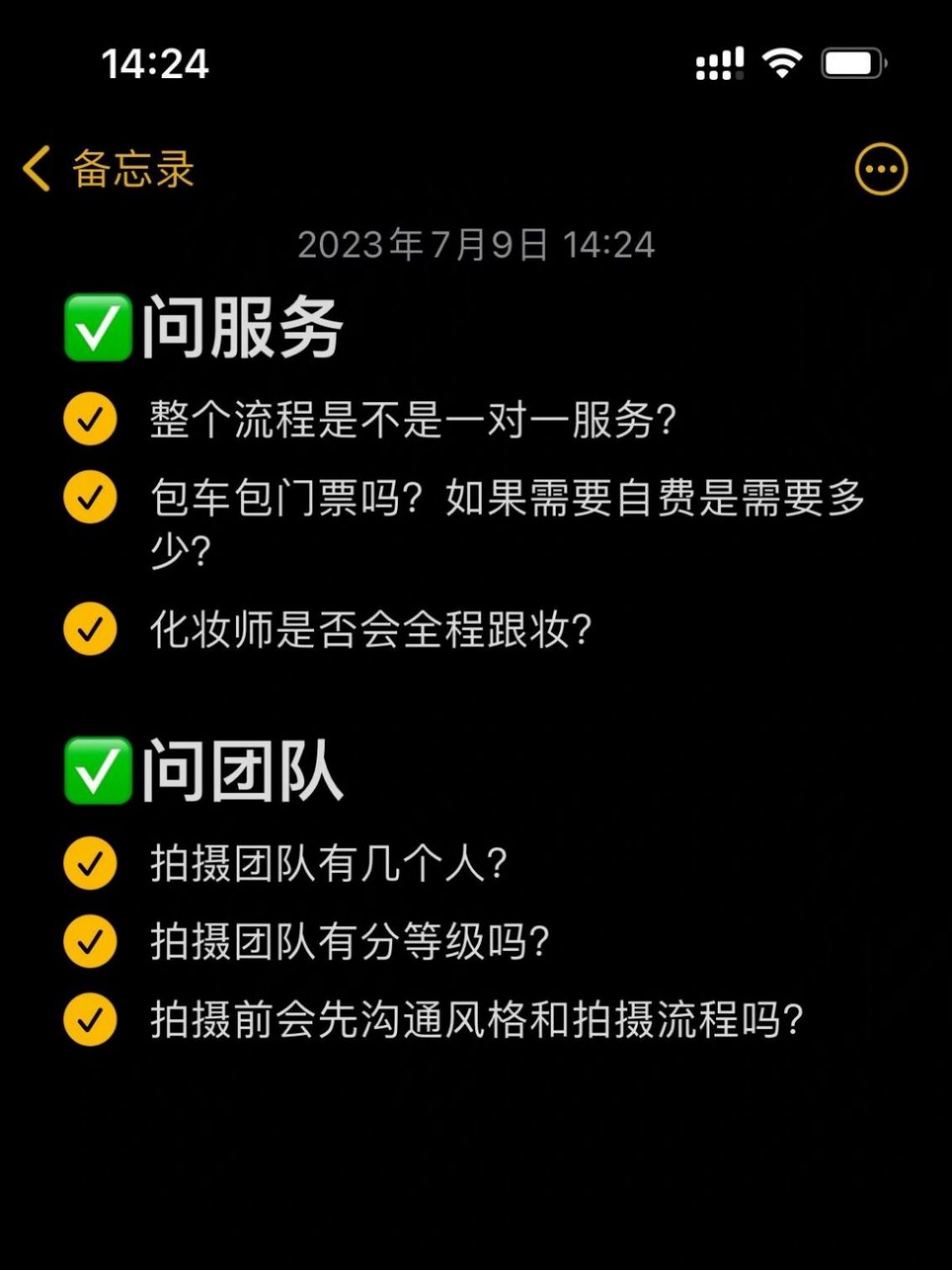Uncheck 整个流程是不是一对一服务 item
This screenshot has width=952, height=1270.
tap(90, 419)
